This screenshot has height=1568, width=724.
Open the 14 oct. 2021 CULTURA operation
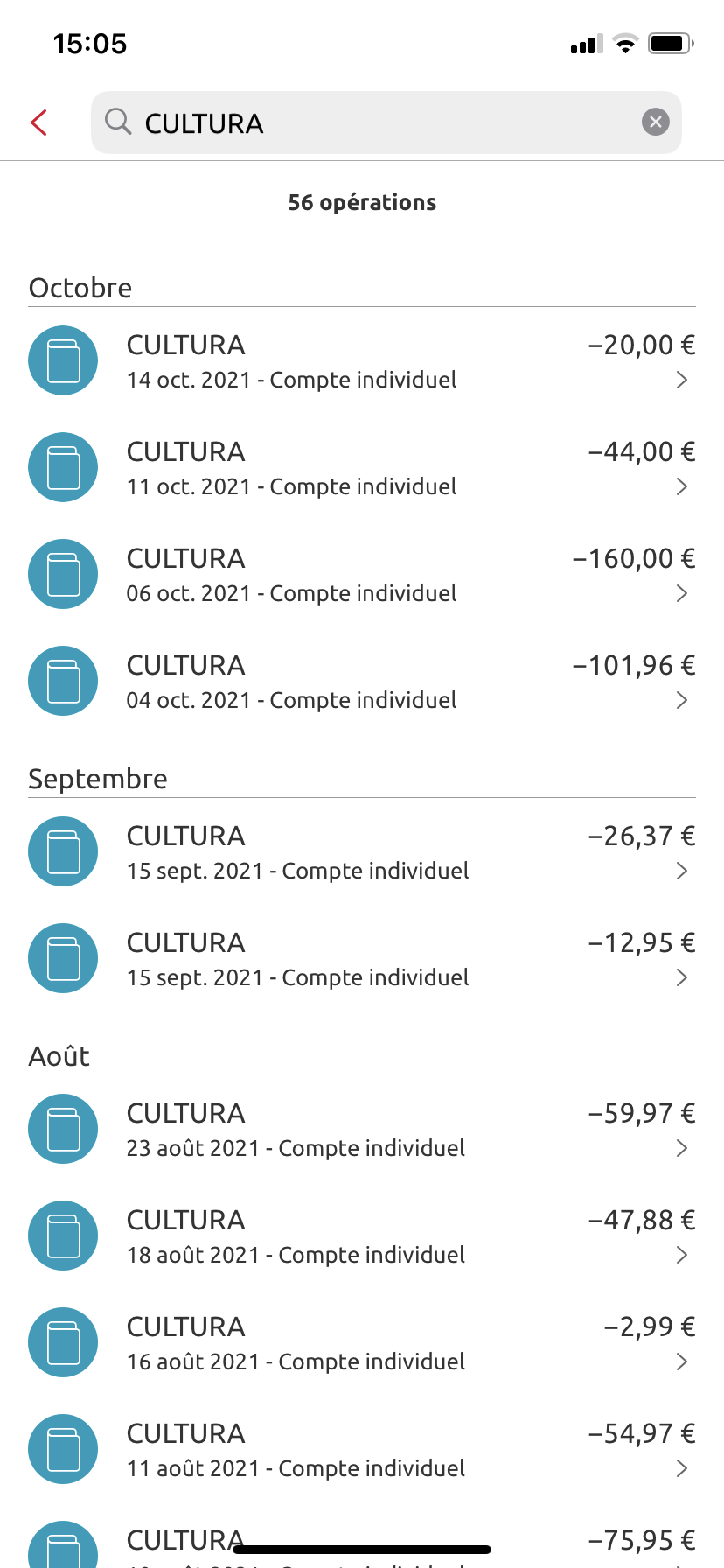click(x=362, y=361)
